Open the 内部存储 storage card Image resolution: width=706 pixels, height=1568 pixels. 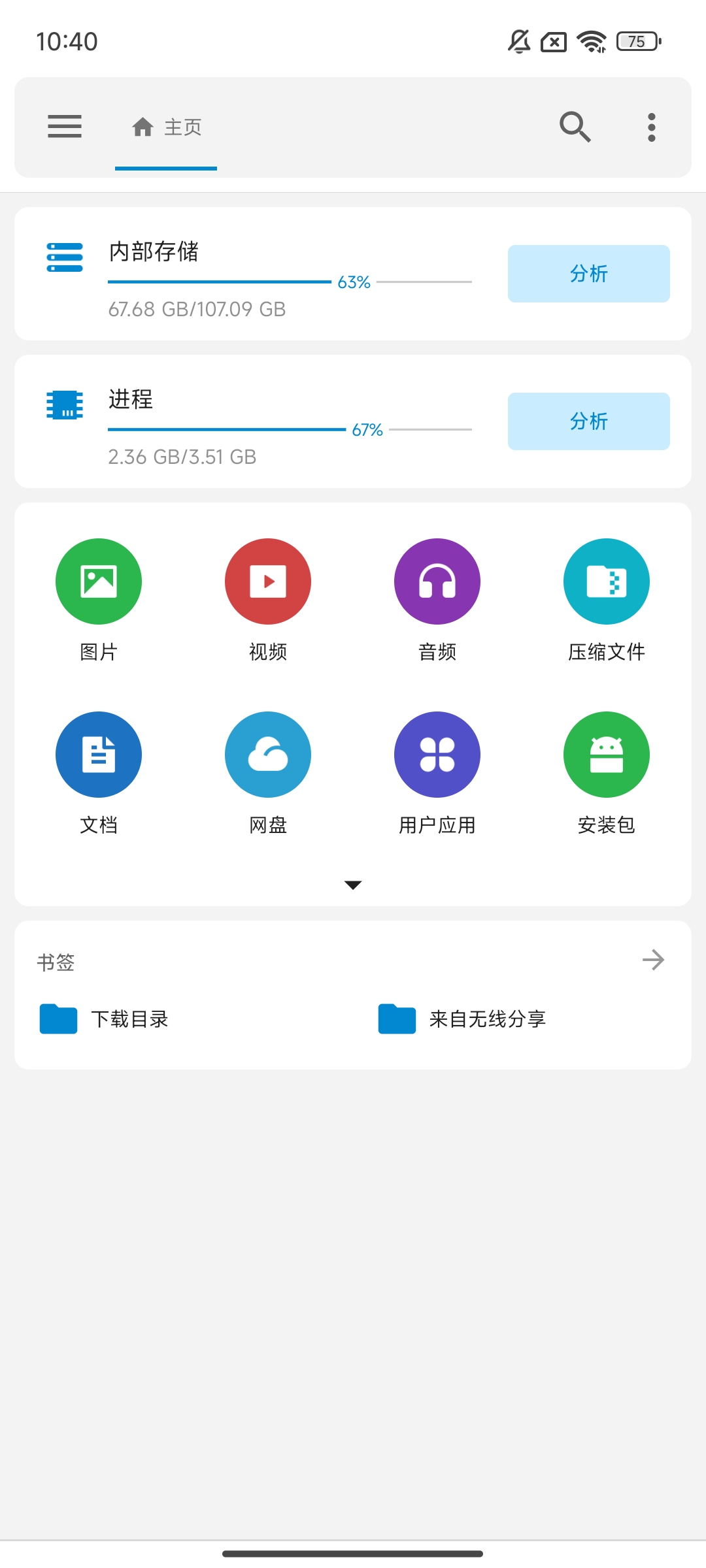pyautogui.click(x=261, y=274)
